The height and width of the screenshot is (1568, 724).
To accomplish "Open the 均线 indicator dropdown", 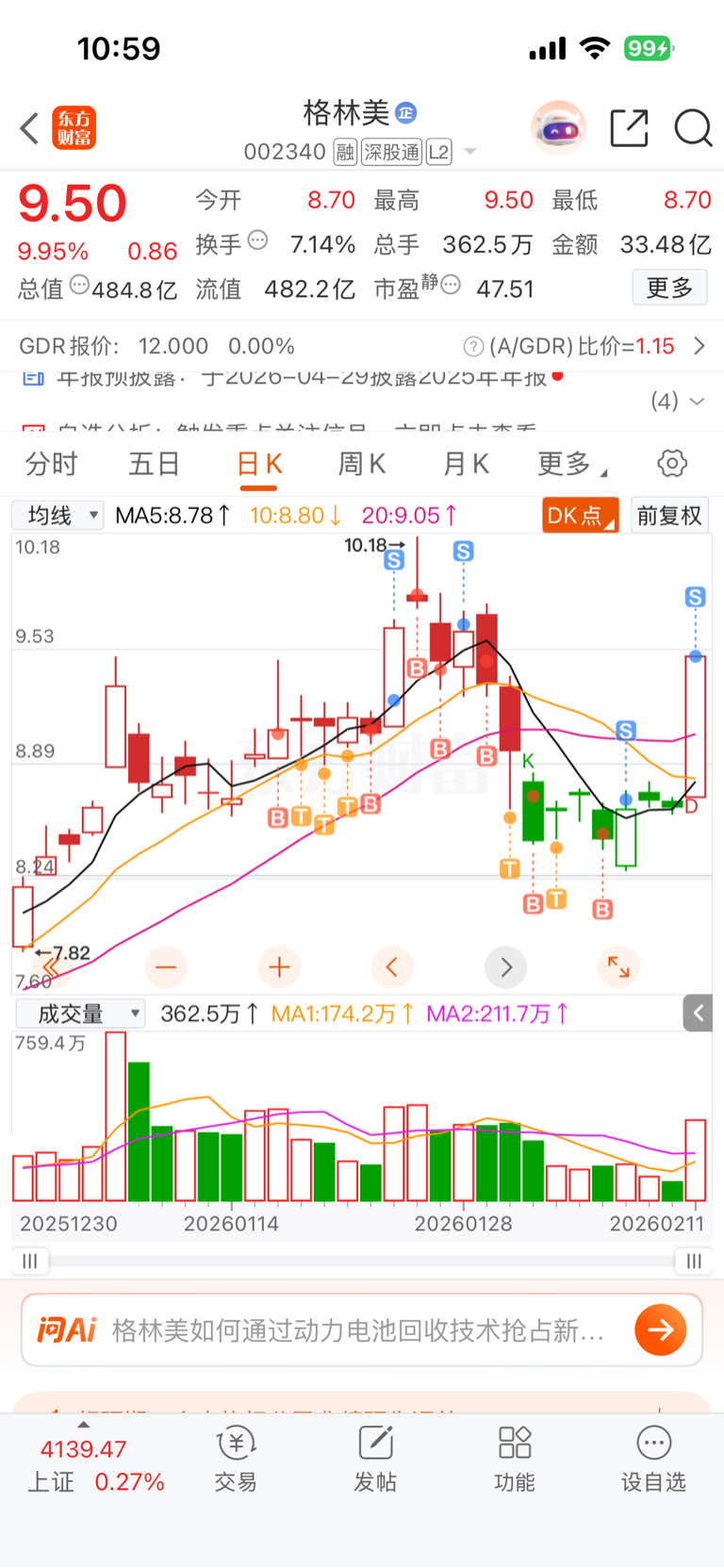I will click(x=58, y=516).
